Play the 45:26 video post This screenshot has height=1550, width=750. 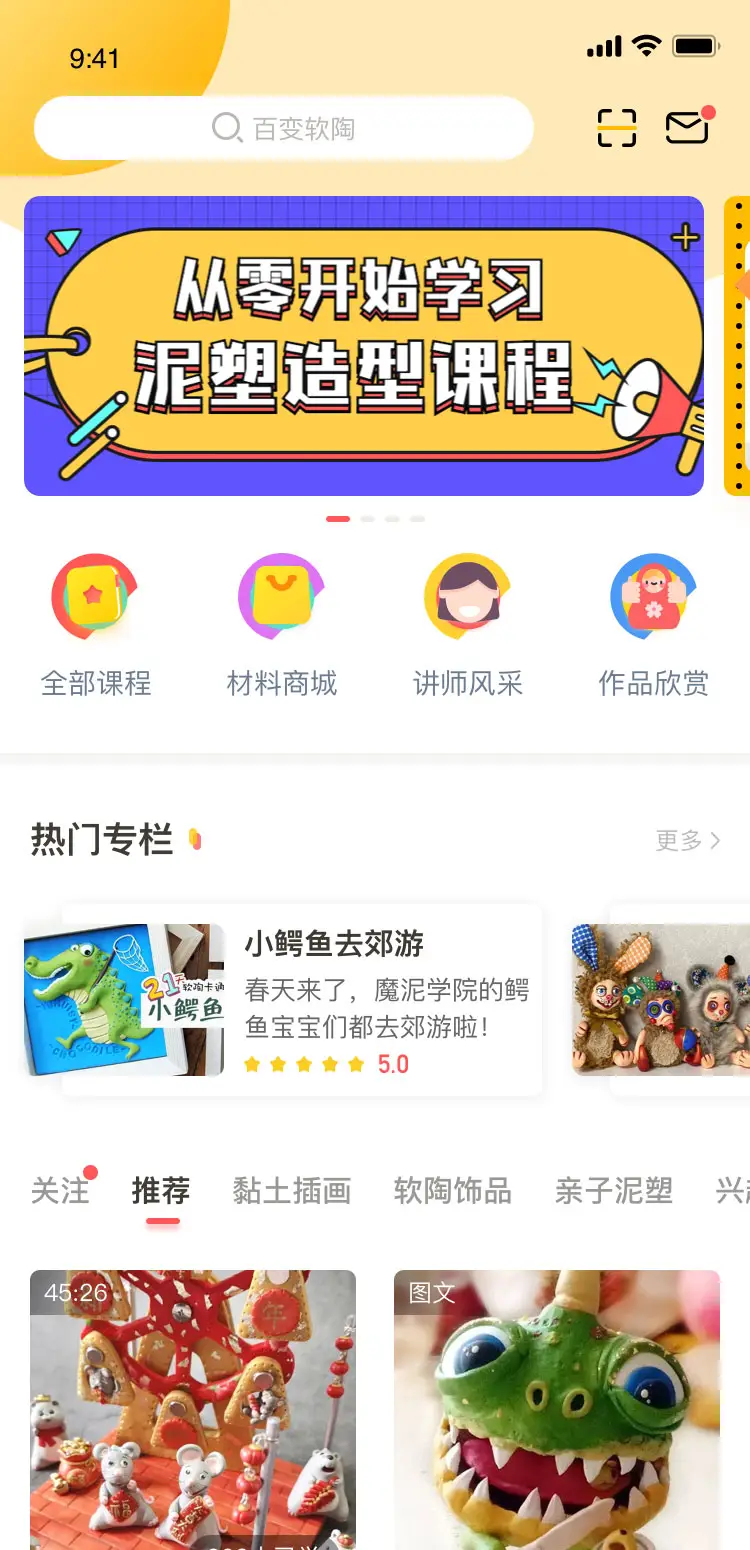[193, 1410]
